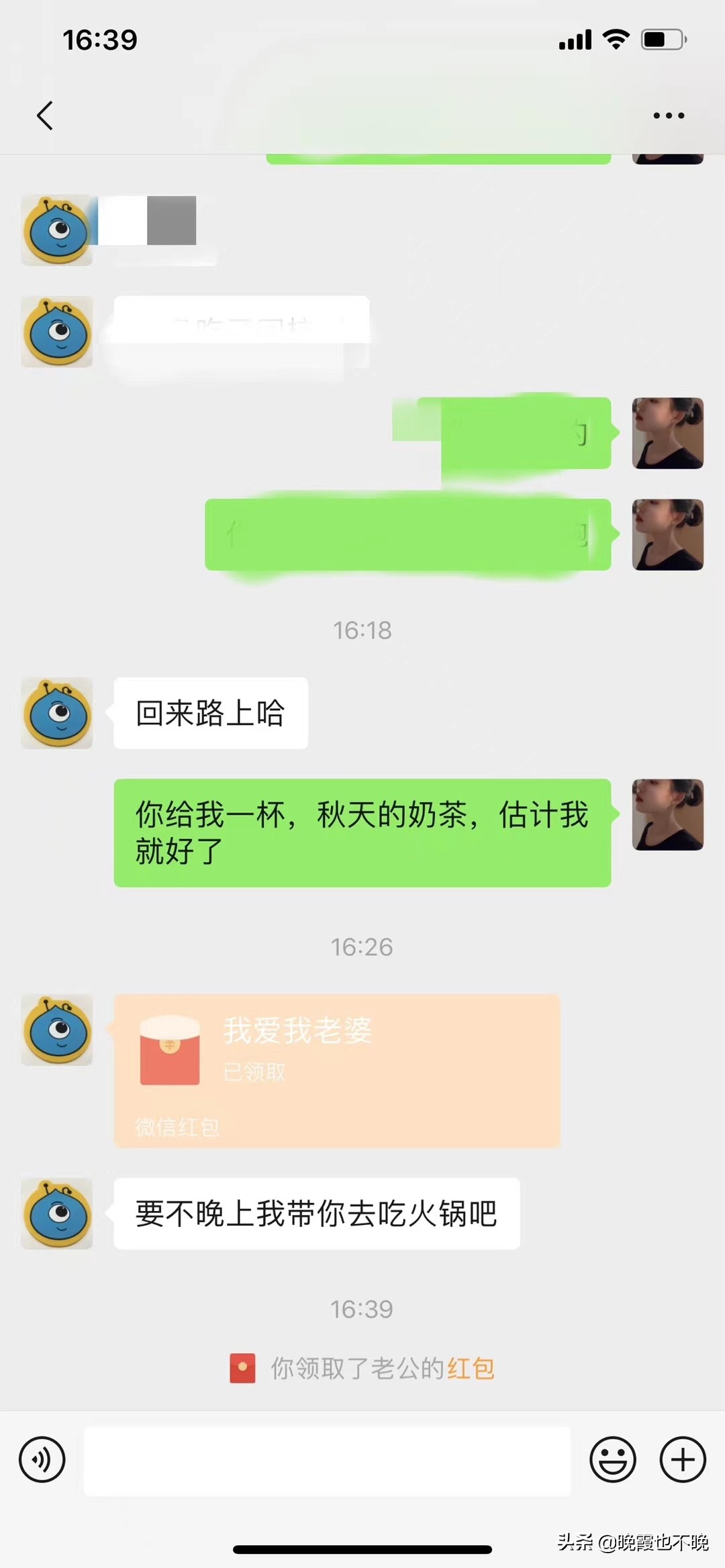Viewport: 725px width, 1568px height.
Task: Tap your own profile avatar
Action: pyautogui.click(x=667, y=816)
